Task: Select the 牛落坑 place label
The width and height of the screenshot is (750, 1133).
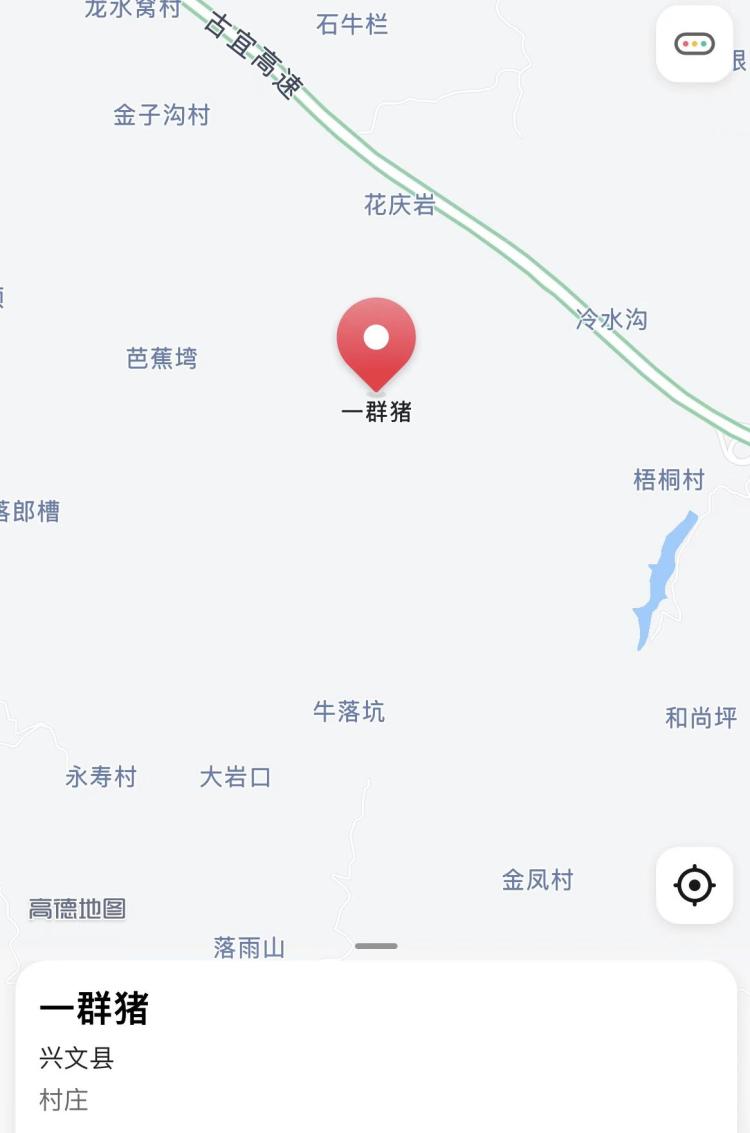Action: coord(348,712)
